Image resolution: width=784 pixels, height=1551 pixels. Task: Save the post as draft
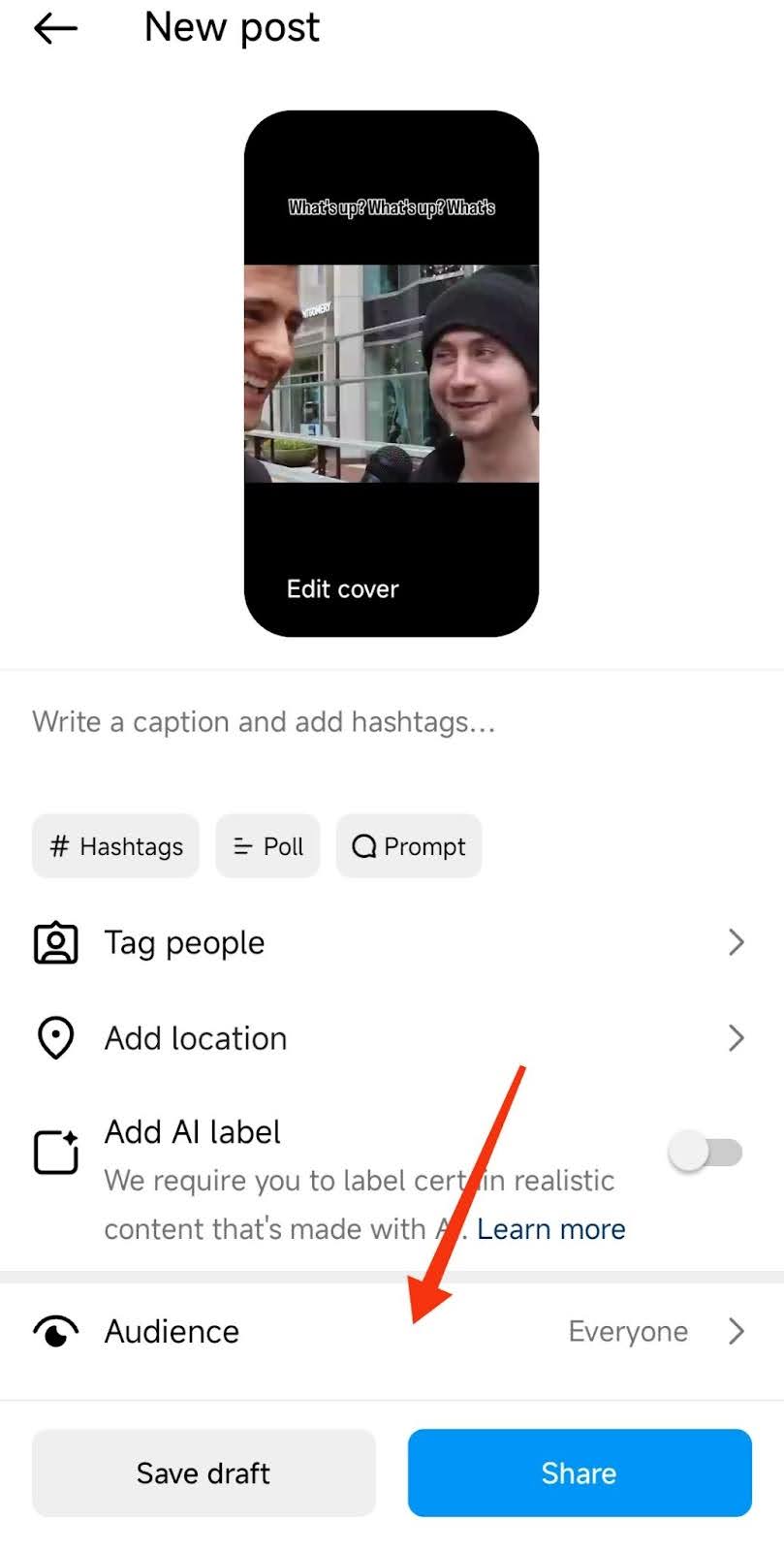pos(204,1472)
